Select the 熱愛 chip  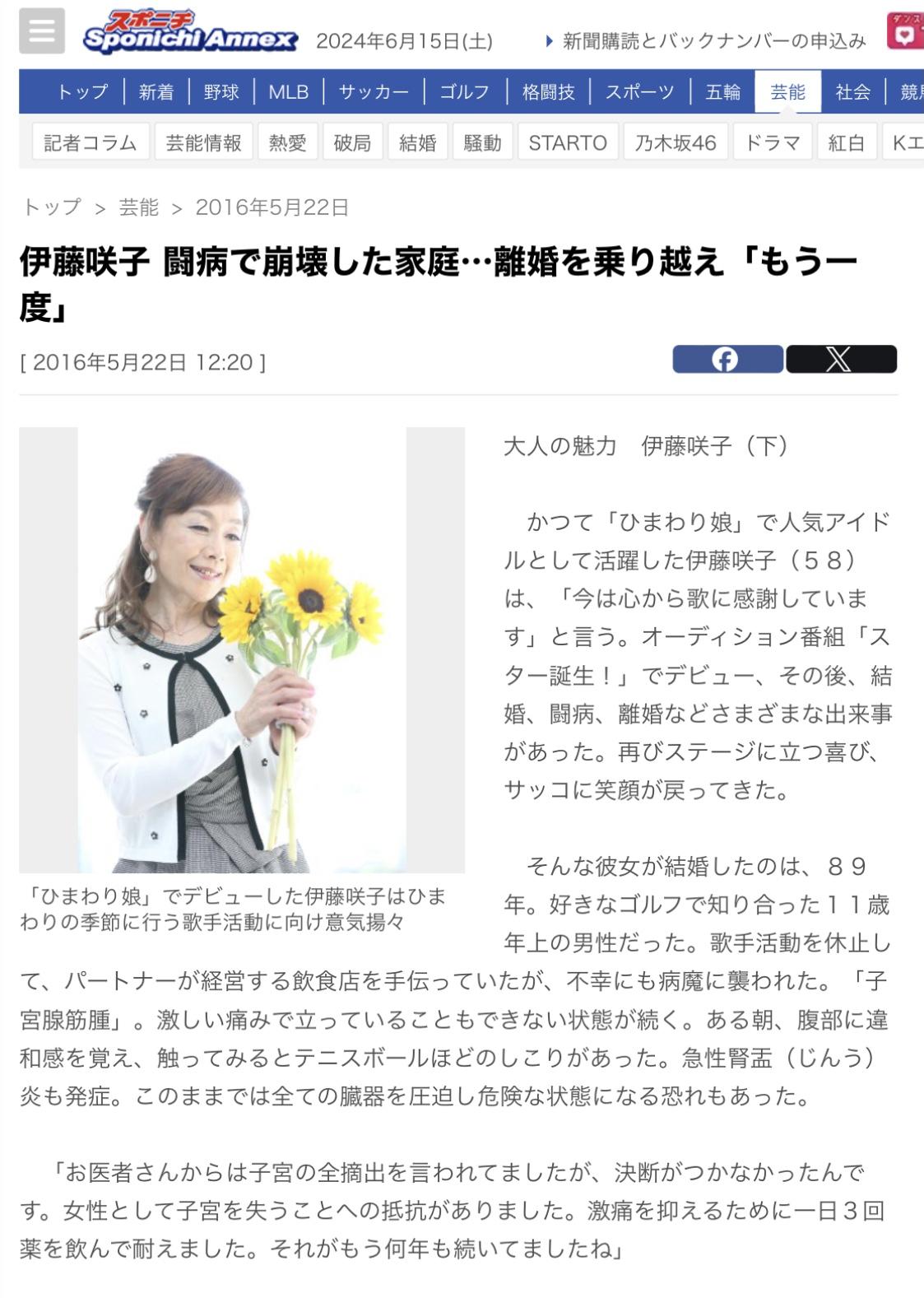pos(287,143)
